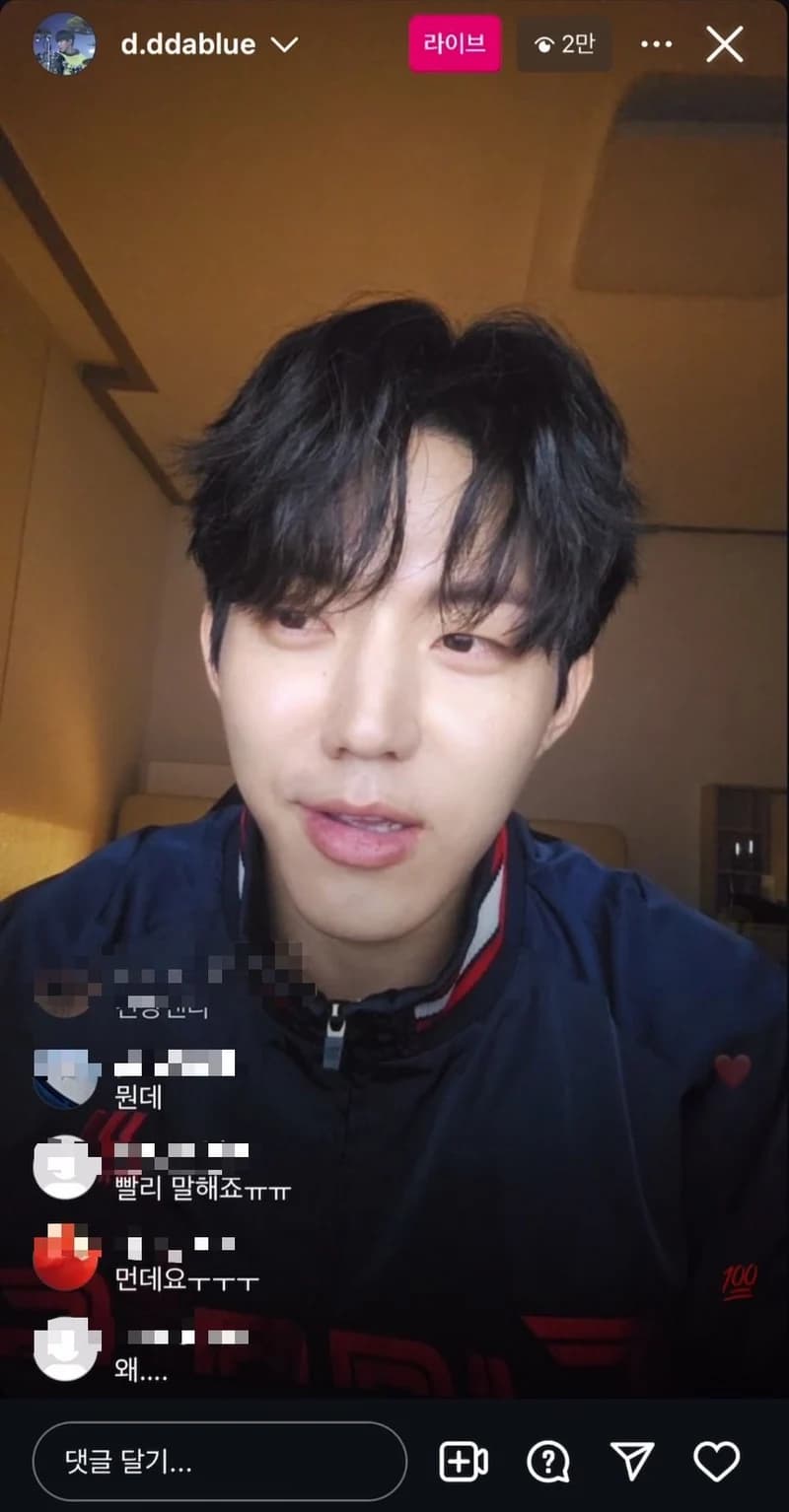Open the host's profile picture
789x1512 pixels.
click(65, 44)
